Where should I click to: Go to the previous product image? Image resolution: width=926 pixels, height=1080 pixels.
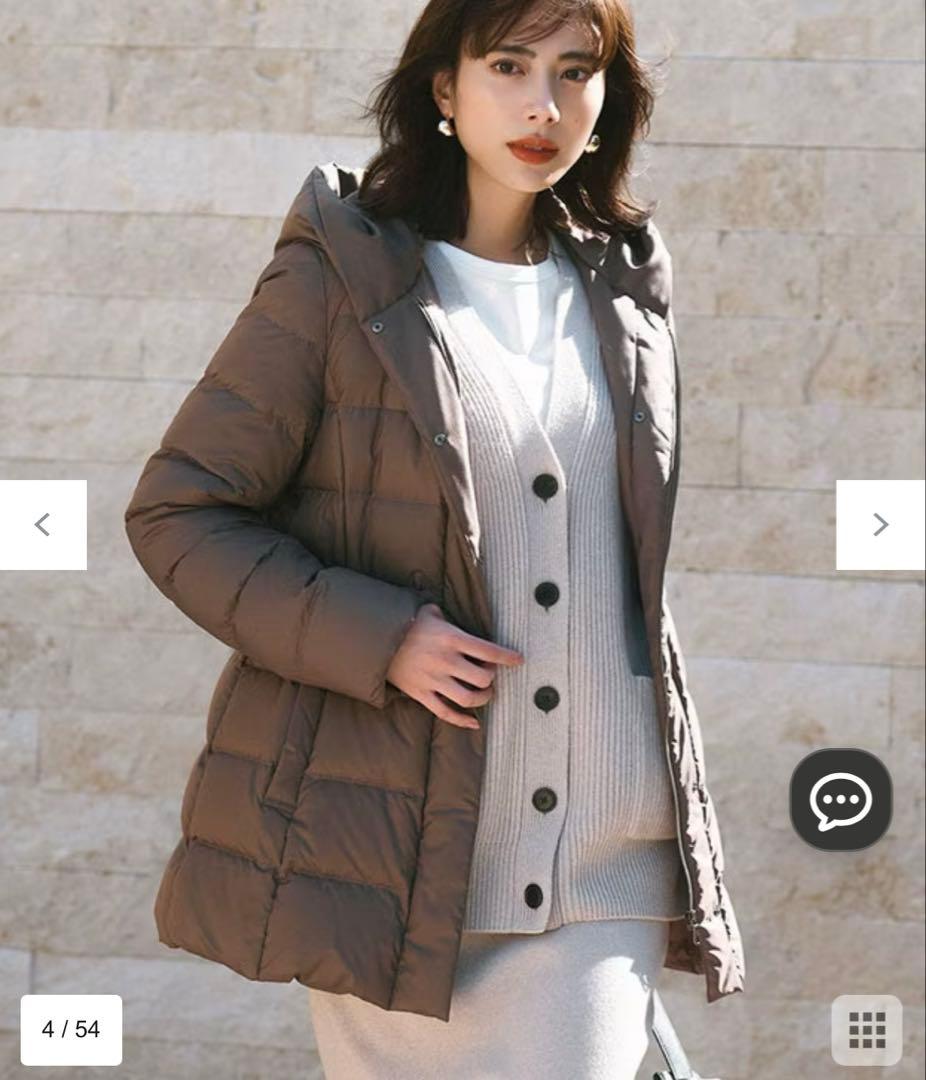42,525
